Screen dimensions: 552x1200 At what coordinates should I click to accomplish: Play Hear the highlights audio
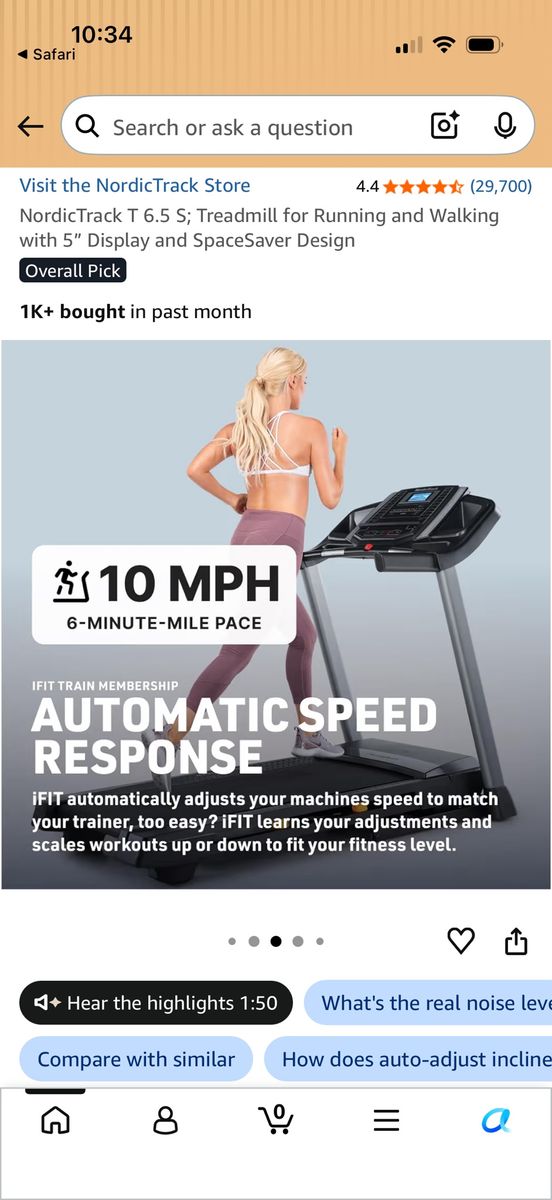[156, 1003]
